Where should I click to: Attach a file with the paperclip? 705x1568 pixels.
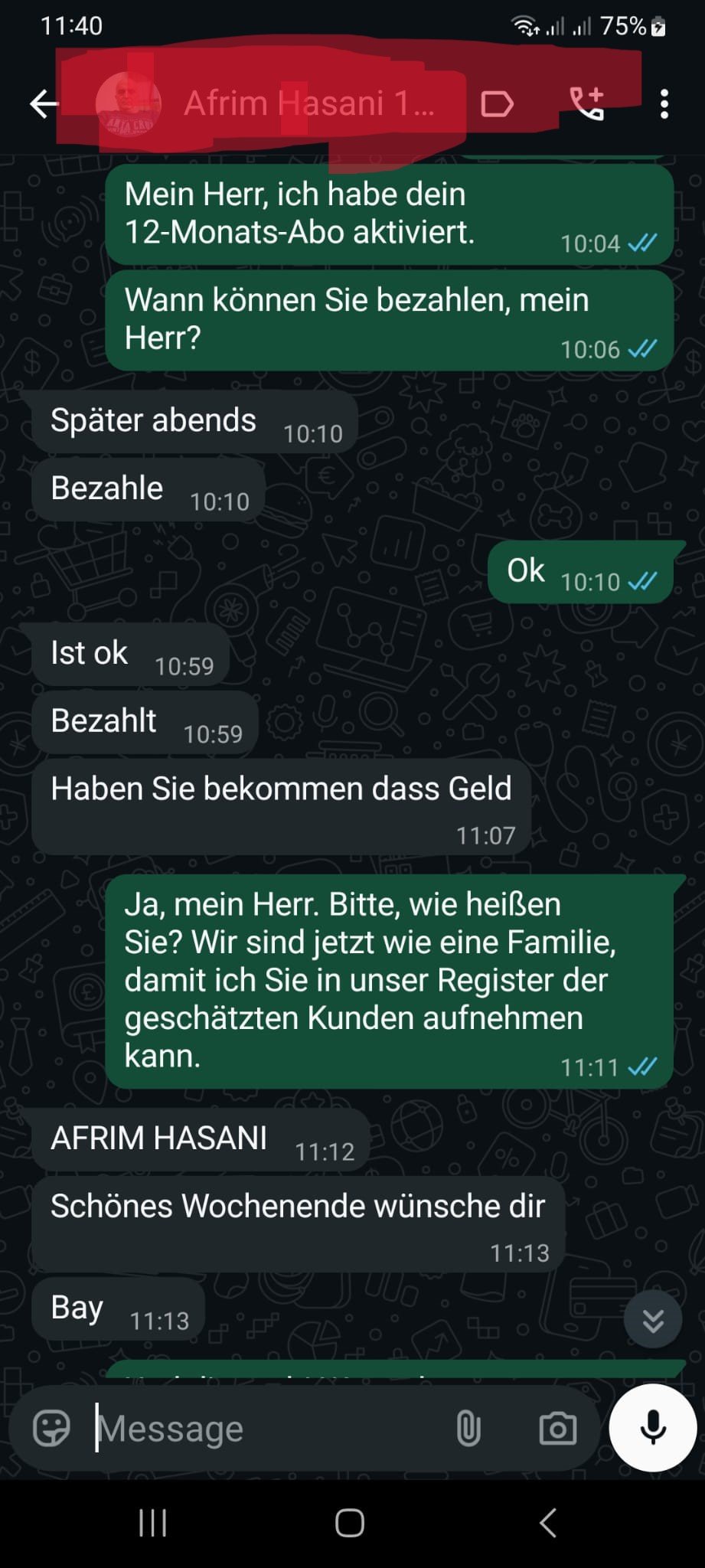[x=468, y=1429]
